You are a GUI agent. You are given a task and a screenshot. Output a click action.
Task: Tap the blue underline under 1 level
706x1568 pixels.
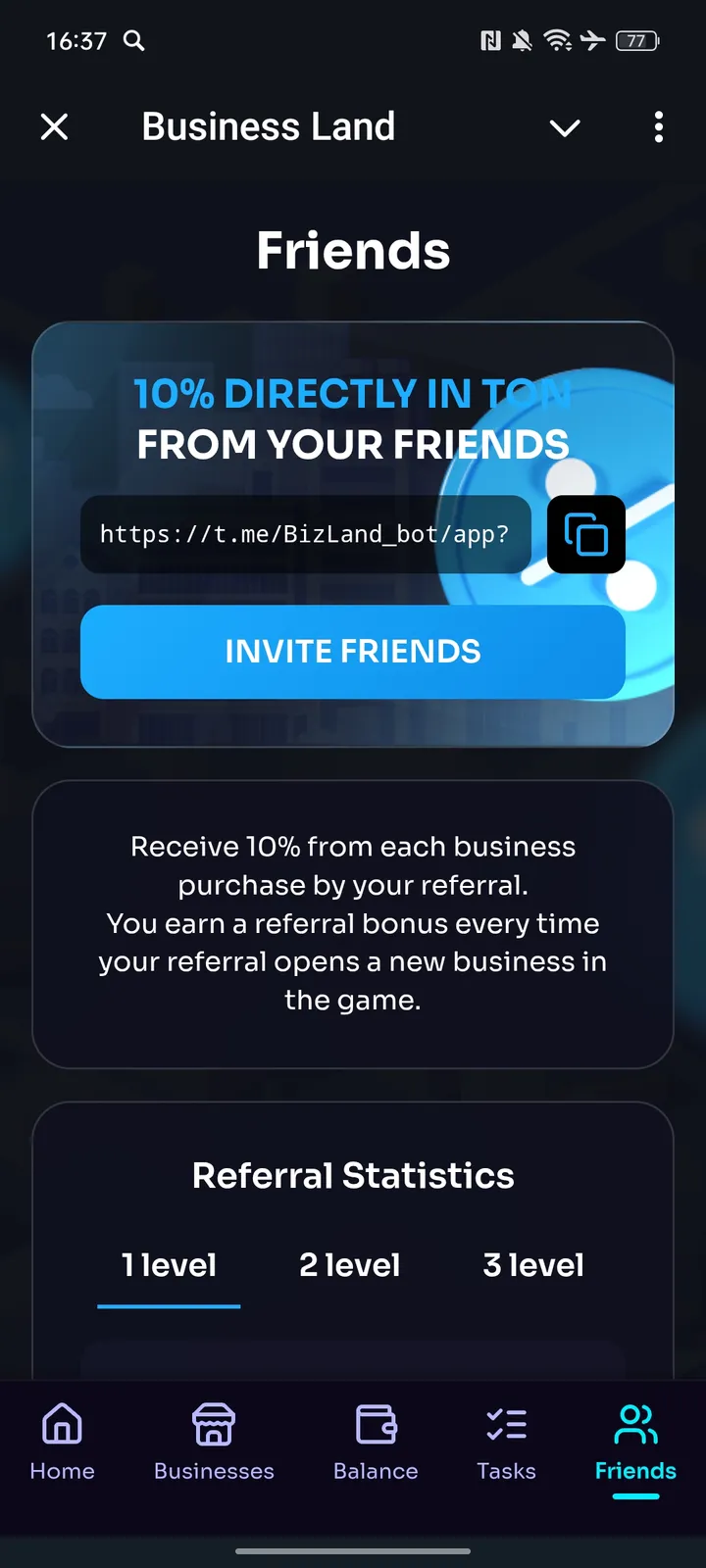[169, 1306]
